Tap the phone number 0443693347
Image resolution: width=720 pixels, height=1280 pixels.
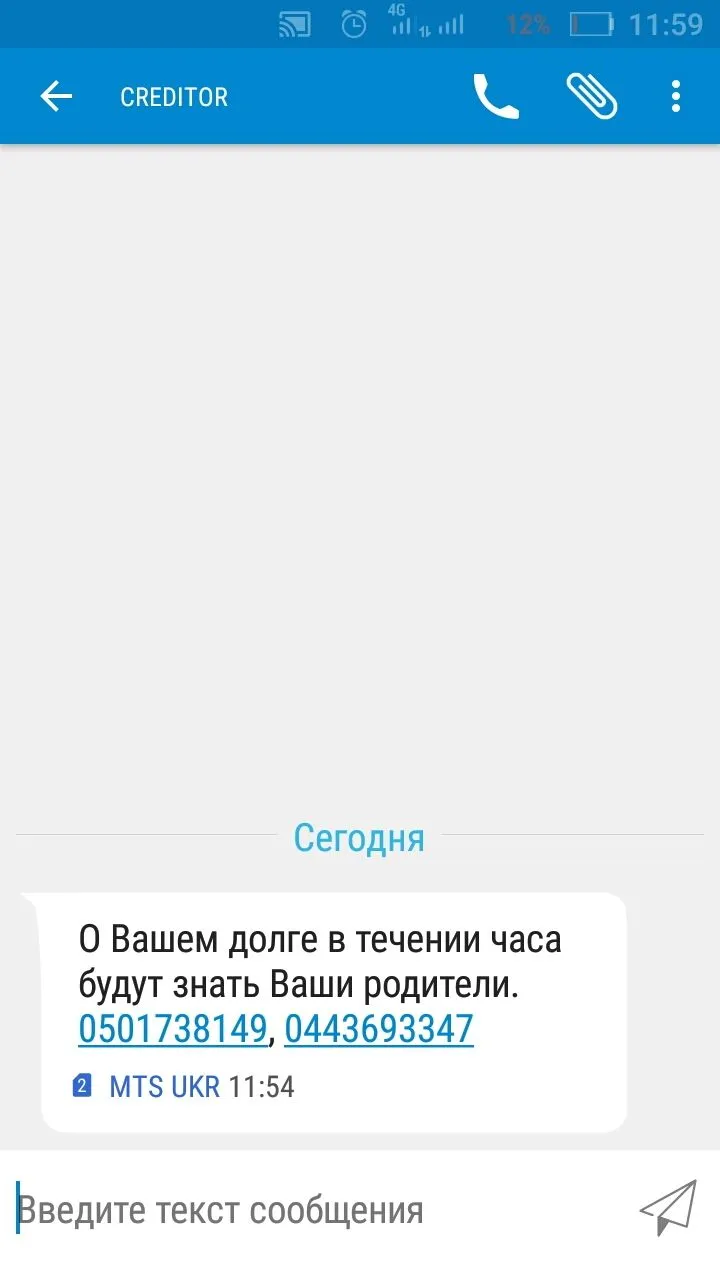pos(379,1028)
